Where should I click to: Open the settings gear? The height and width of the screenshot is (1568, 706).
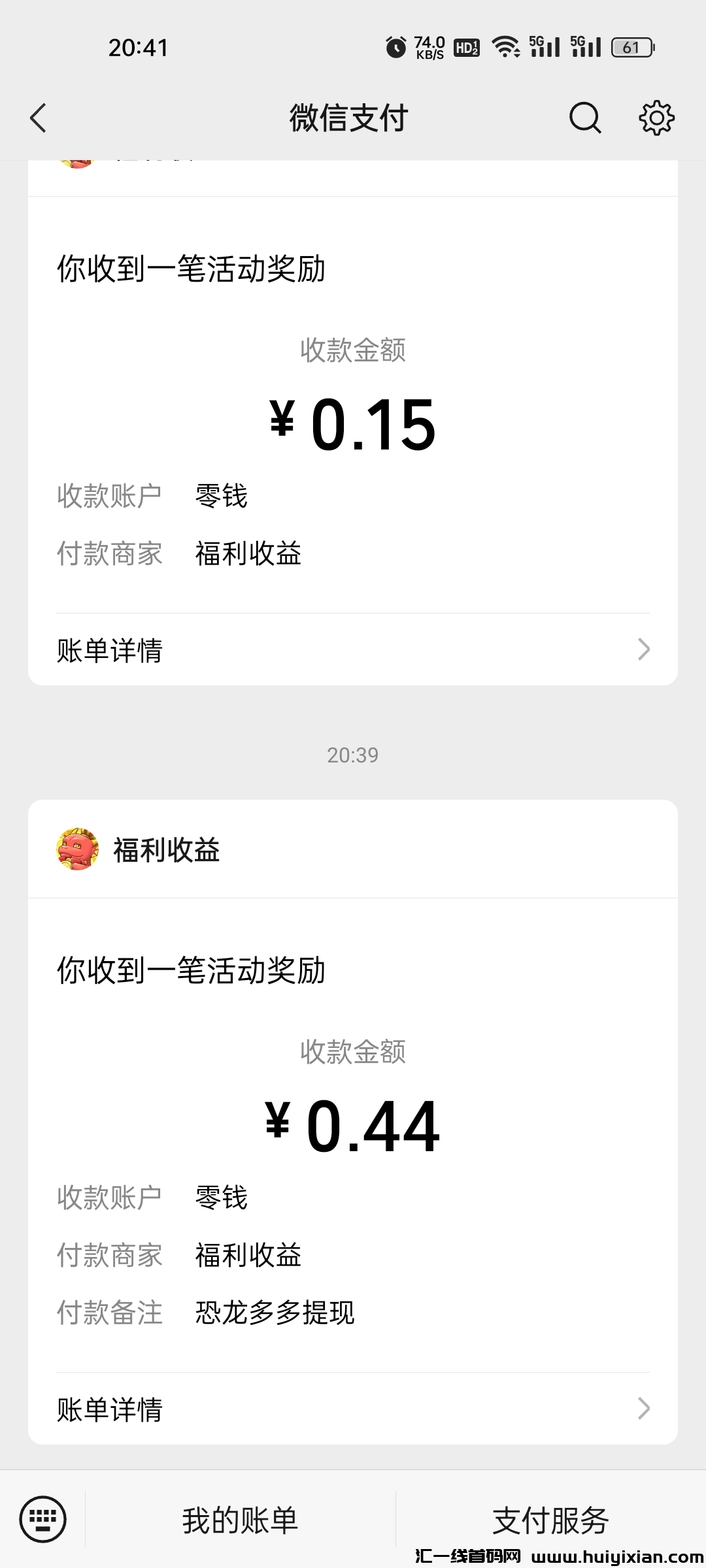[656, 118]
